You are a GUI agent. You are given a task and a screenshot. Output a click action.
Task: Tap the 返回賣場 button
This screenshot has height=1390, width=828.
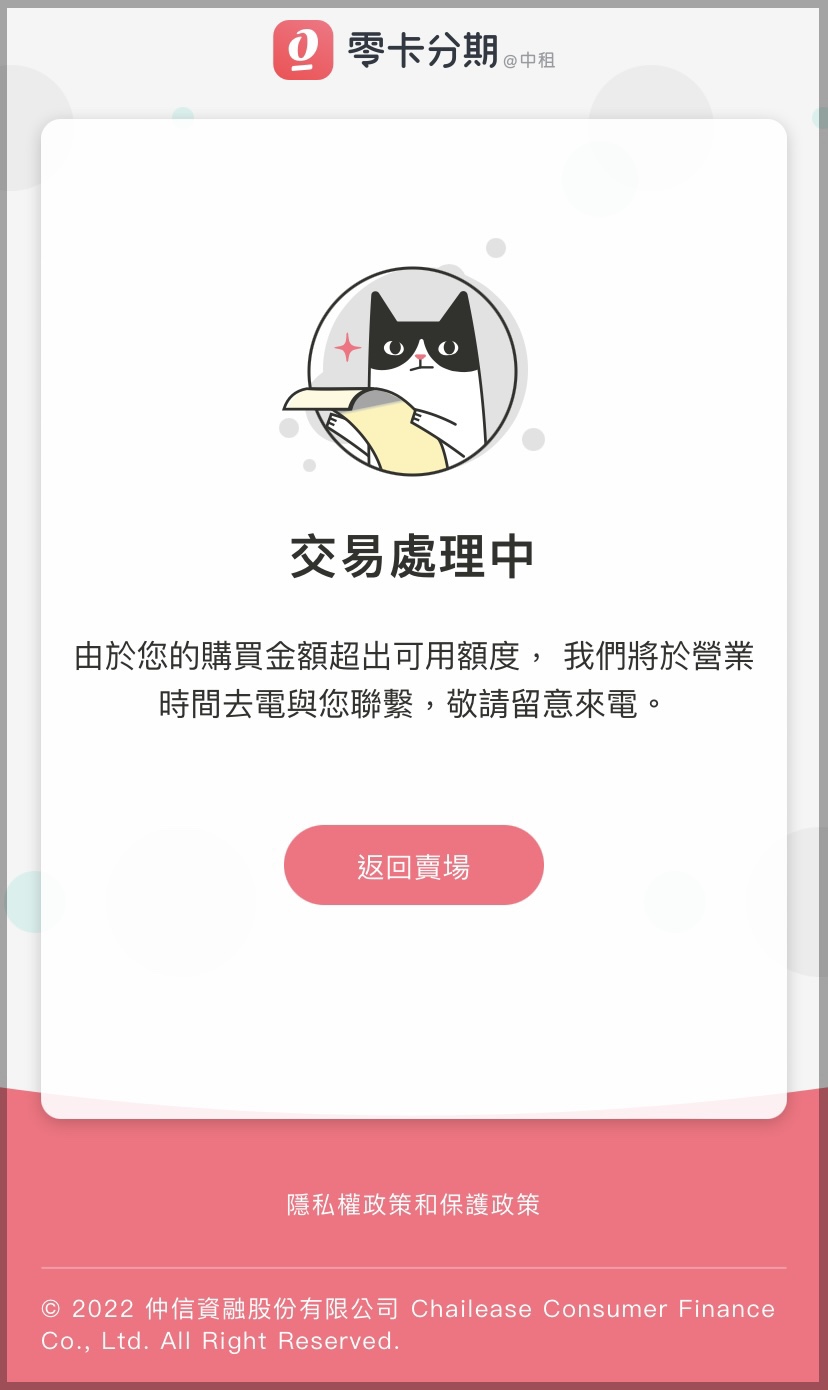(413, 866)
